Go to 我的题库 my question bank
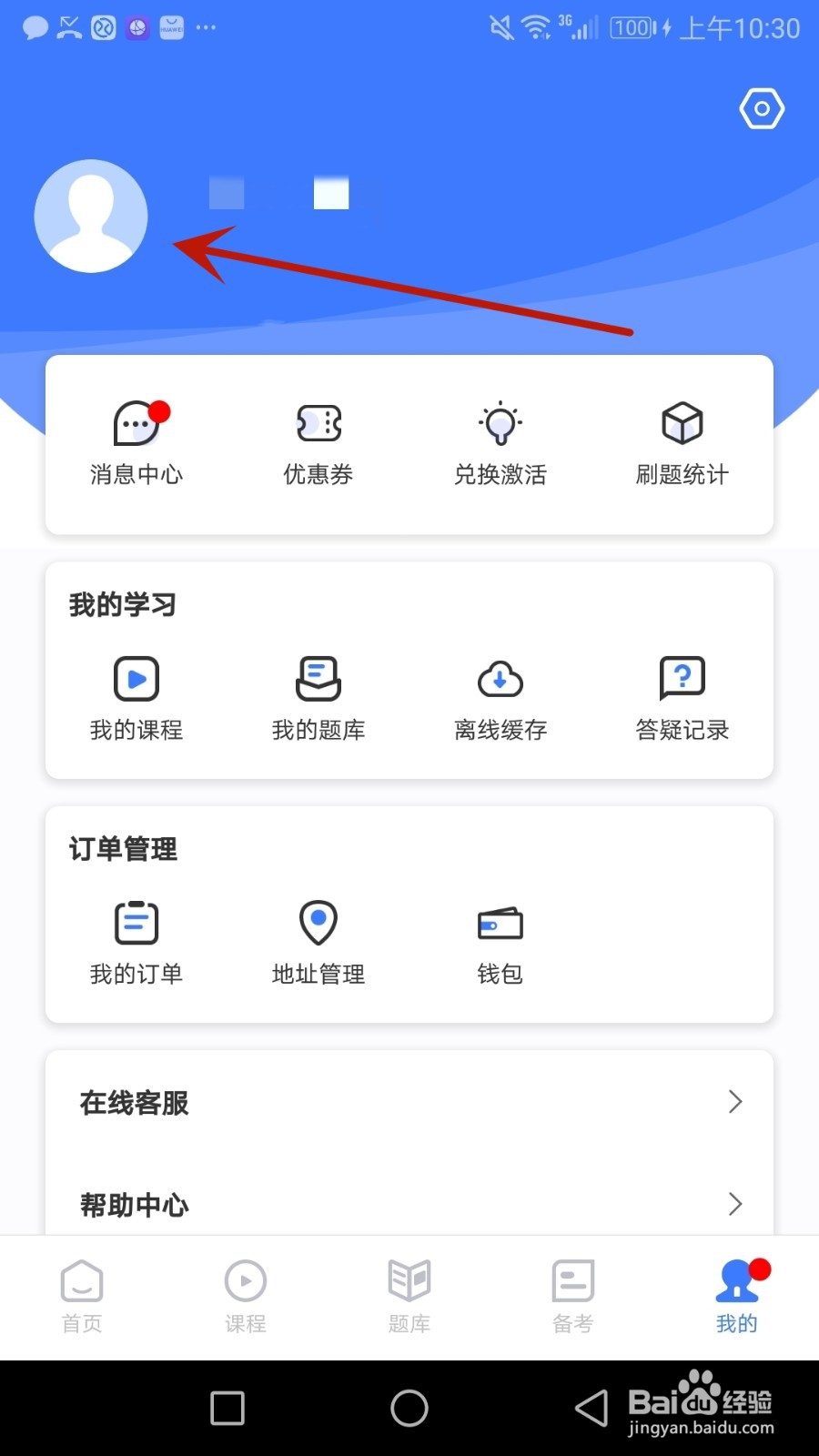The width and height of the screenshot is (819, 1456). (318, 698)
